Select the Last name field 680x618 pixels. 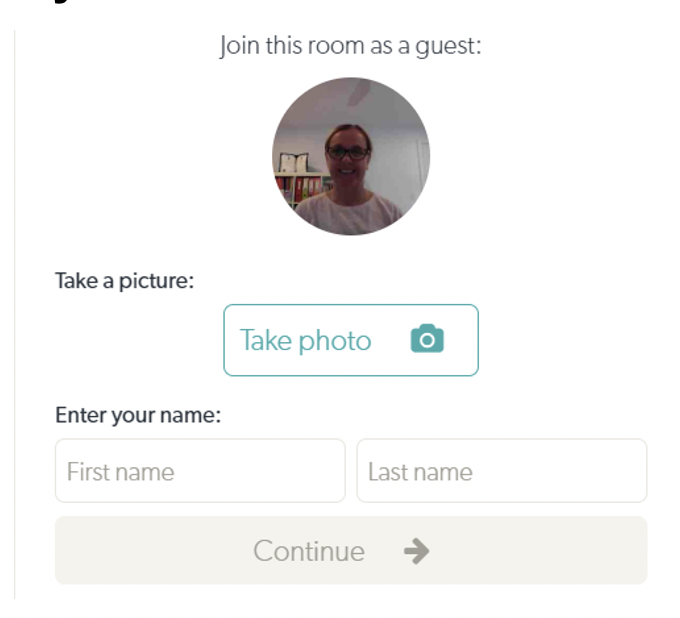501,471
